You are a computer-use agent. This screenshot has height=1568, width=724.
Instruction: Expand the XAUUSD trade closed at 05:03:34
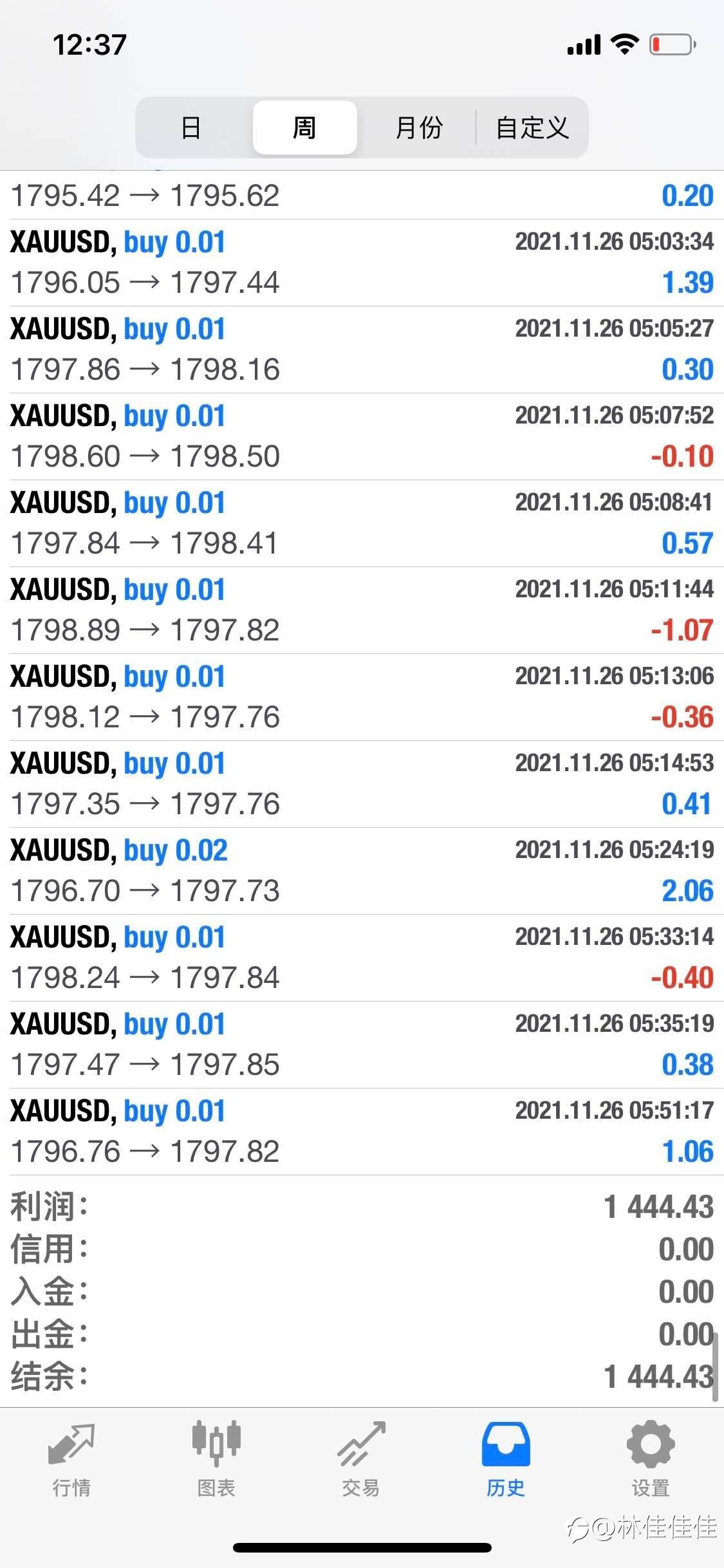[362, 263]
